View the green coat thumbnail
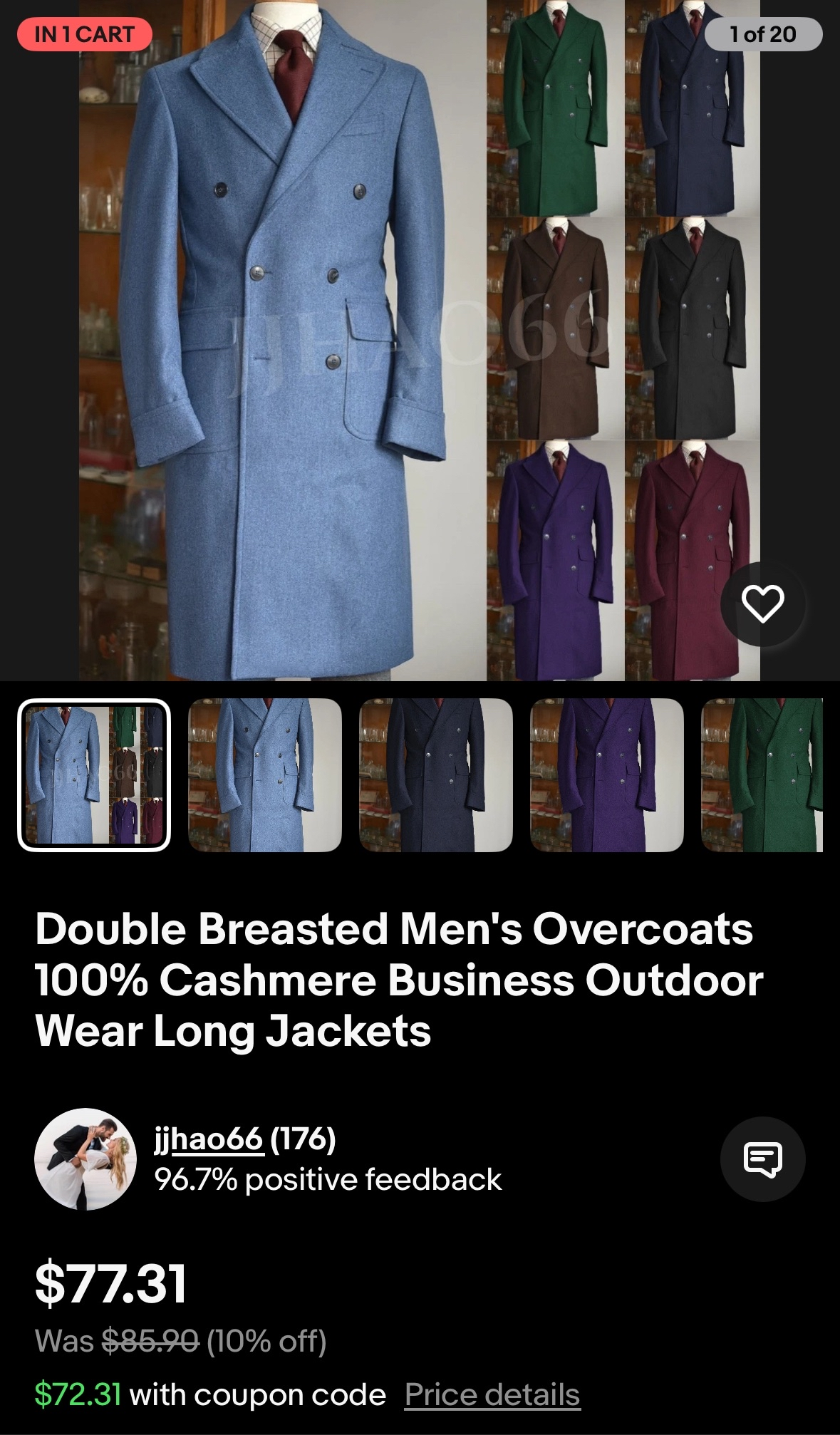 (x=762, y=775)
